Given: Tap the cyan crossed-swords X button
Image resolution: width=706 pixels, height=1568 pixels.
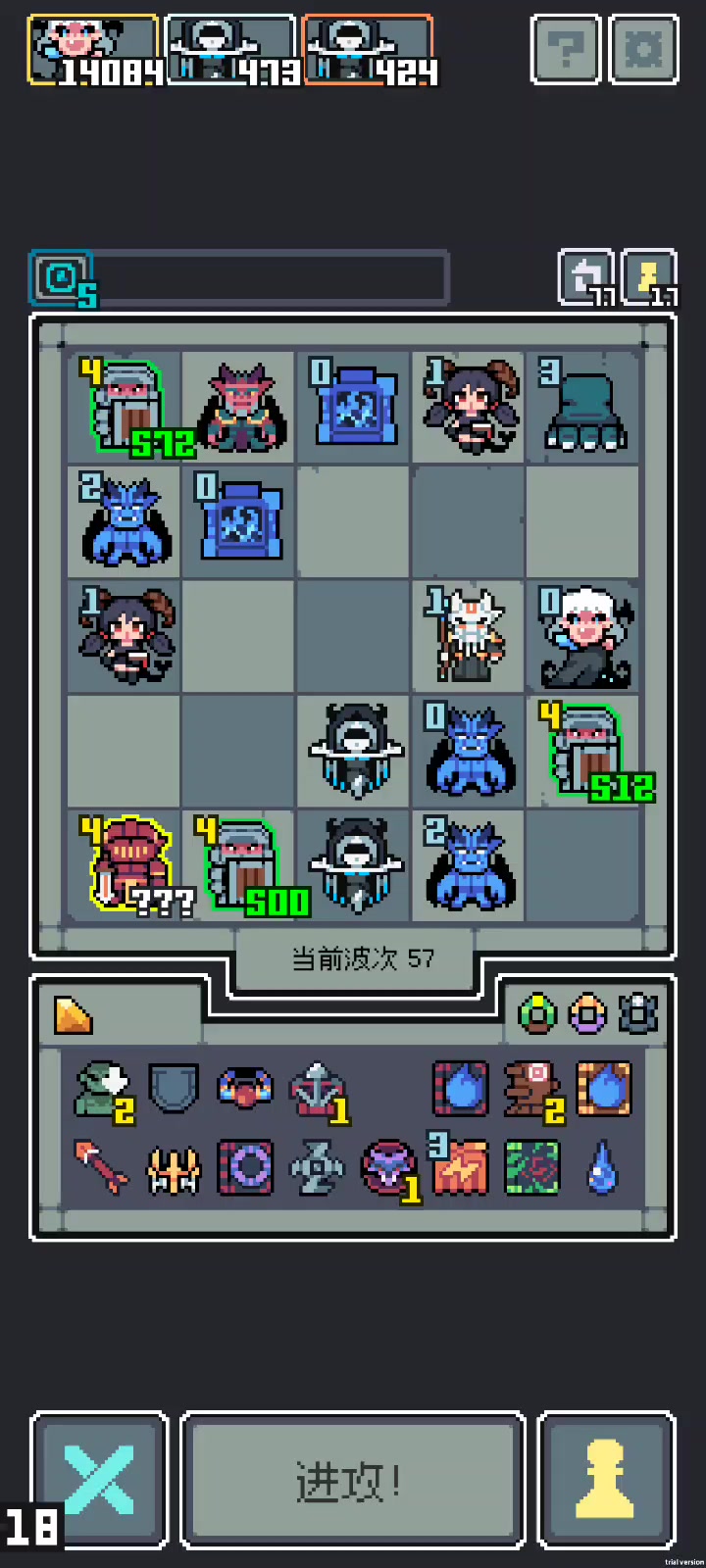Looking at the screenshot, I should [x=99, y=1481].
